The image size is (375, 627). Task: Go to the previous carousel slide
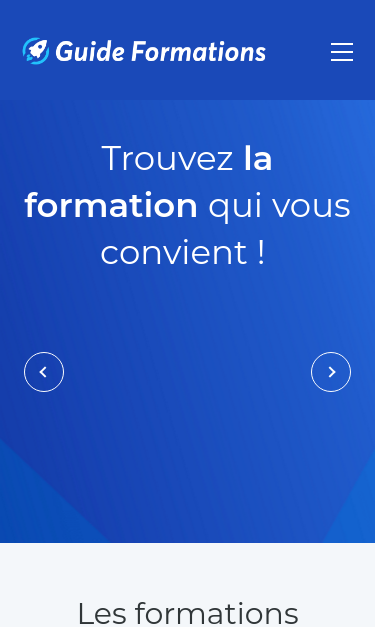[44, 372]
